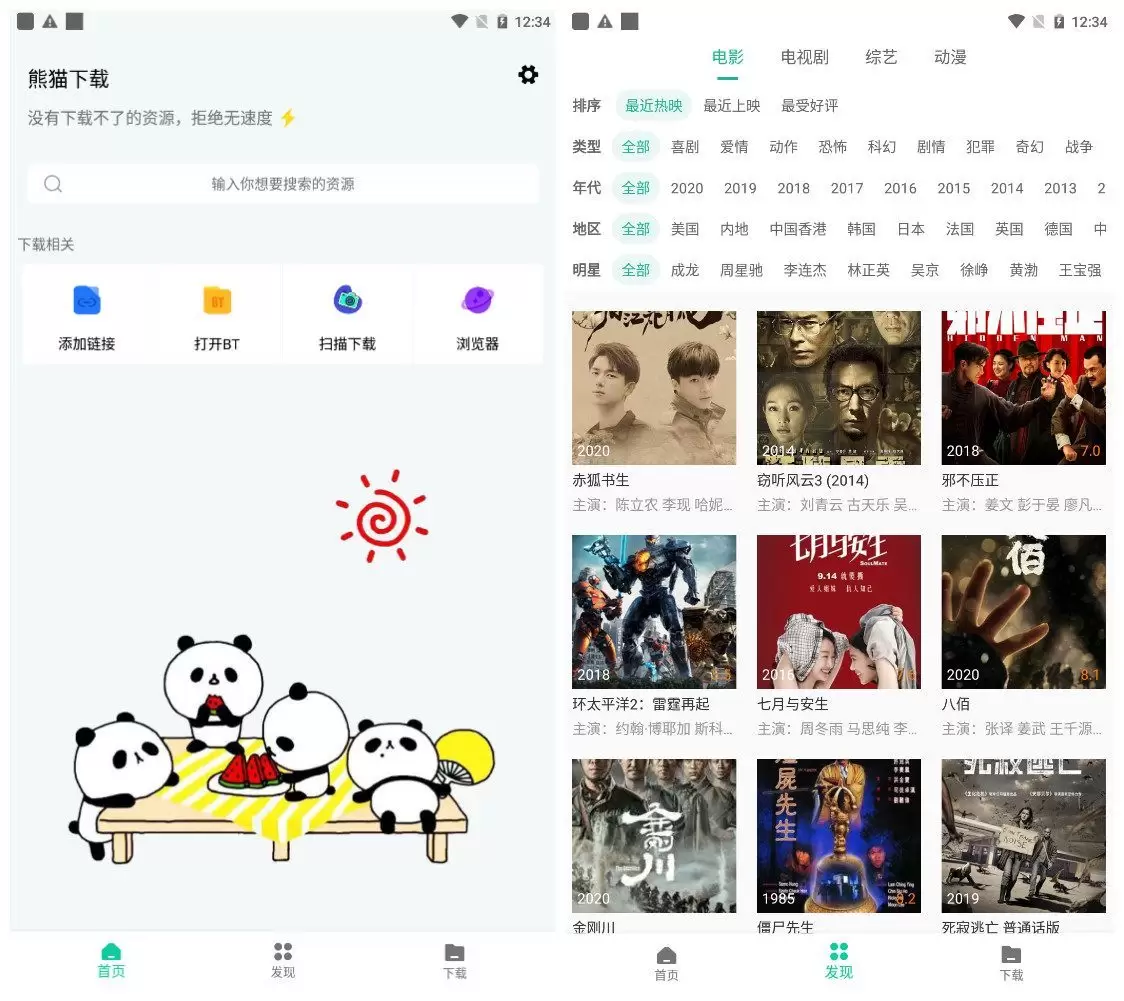
Task: Switch to the 电视剧 tab
Action: point(804,57)
